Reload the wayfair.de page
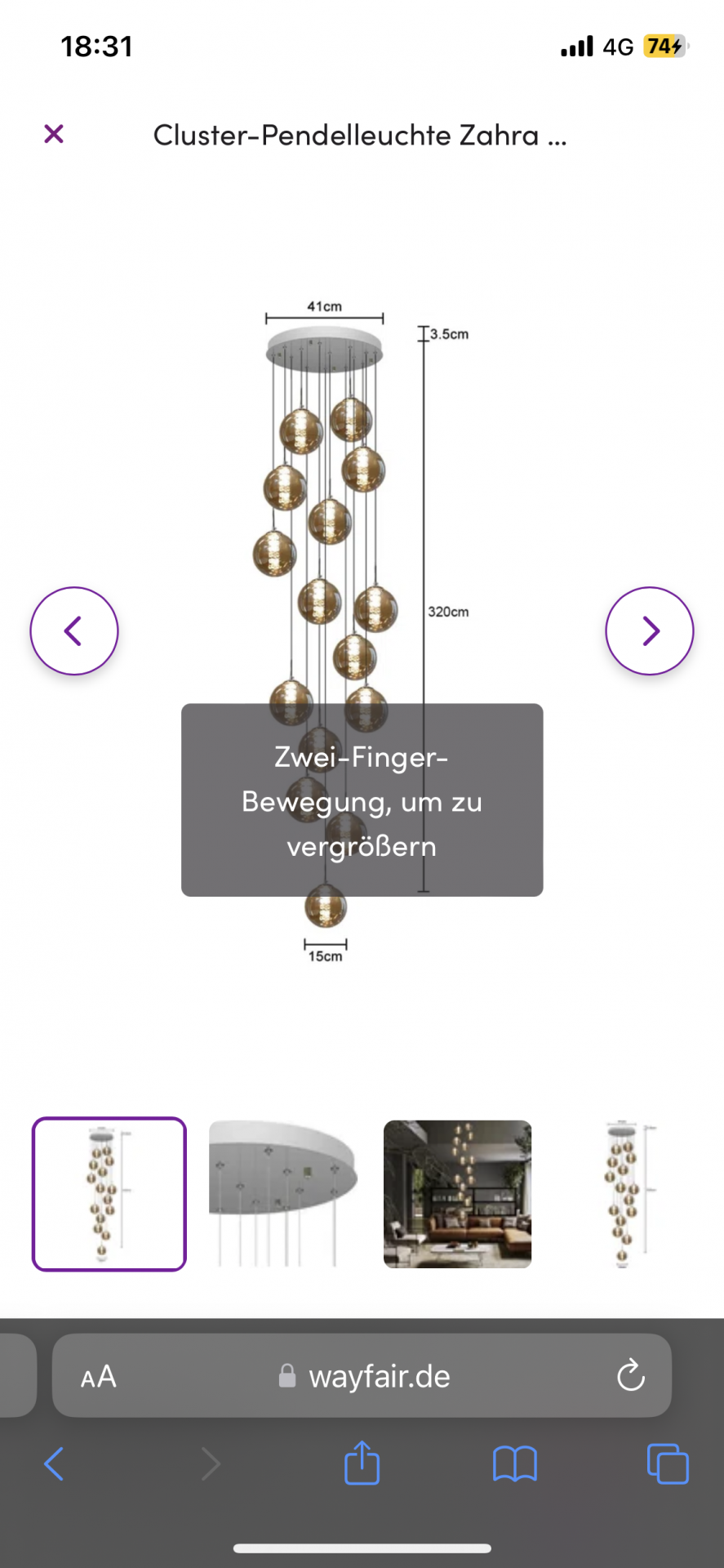724x1568 pixels. [x=631, y=1376]
